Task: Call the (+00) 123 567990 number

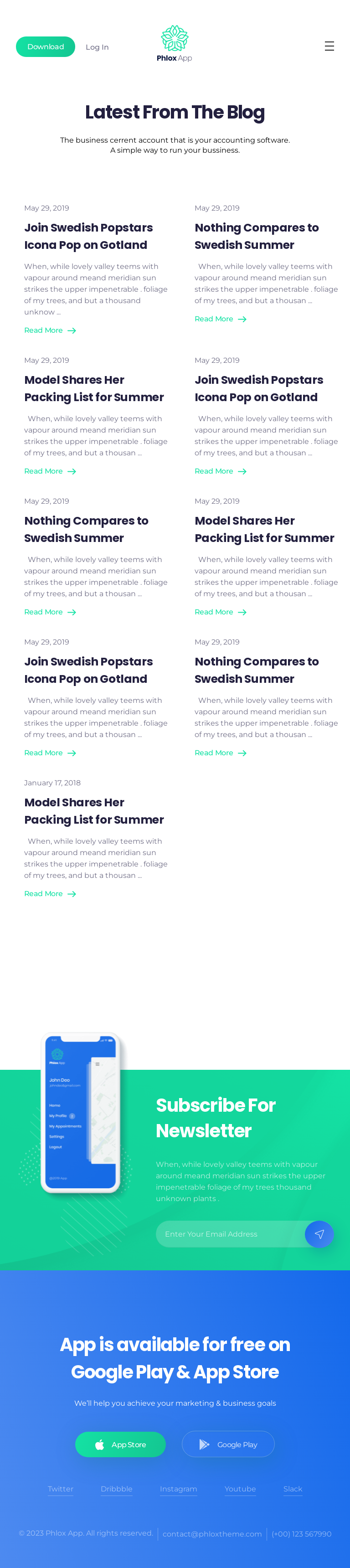Action: pos(301,1534)
